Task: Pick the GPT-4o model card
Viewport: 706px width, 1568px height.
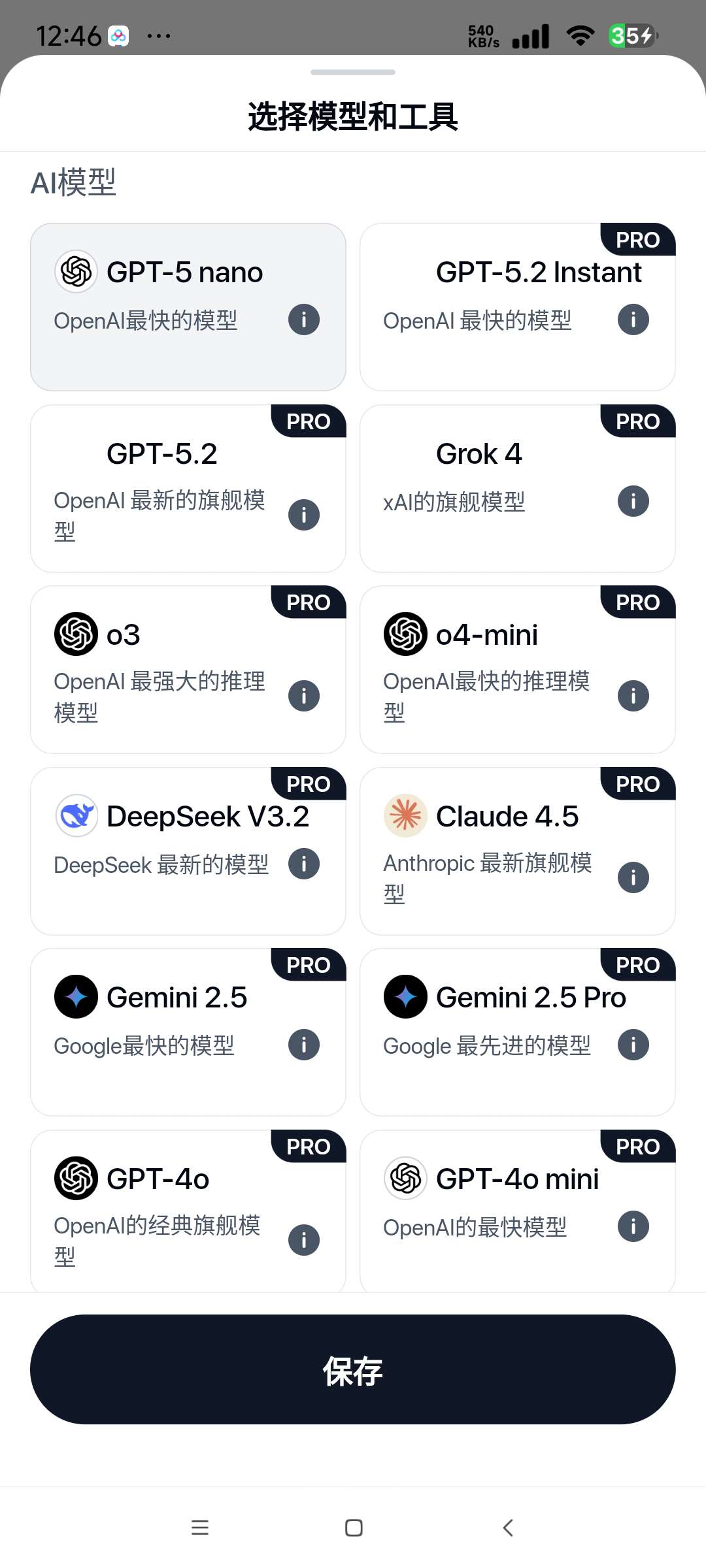Action: 163,1202
